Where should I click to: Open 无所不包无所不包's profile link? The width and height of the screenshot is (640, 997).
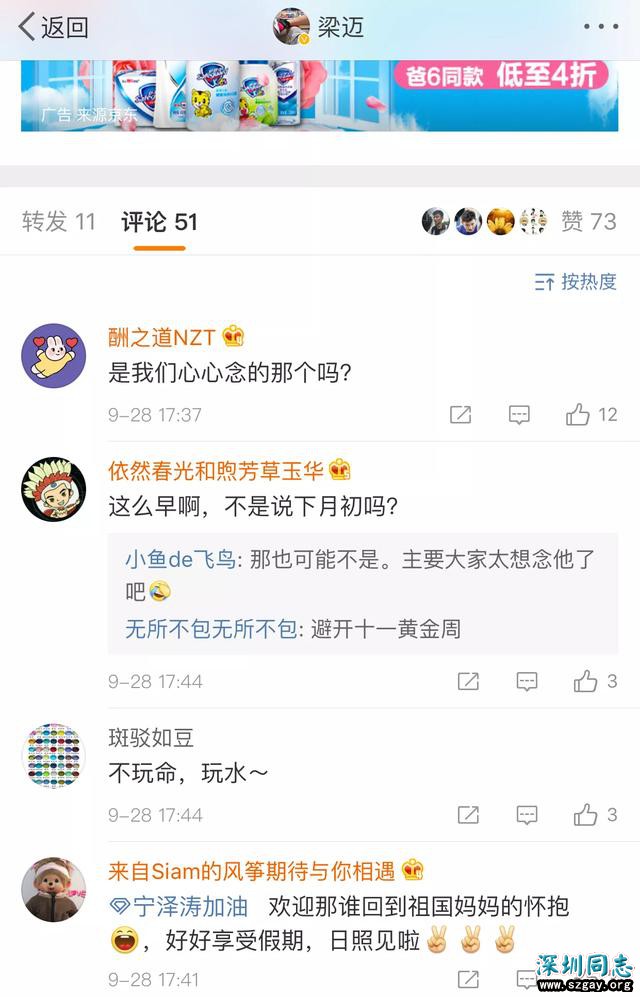pos(211,629)
